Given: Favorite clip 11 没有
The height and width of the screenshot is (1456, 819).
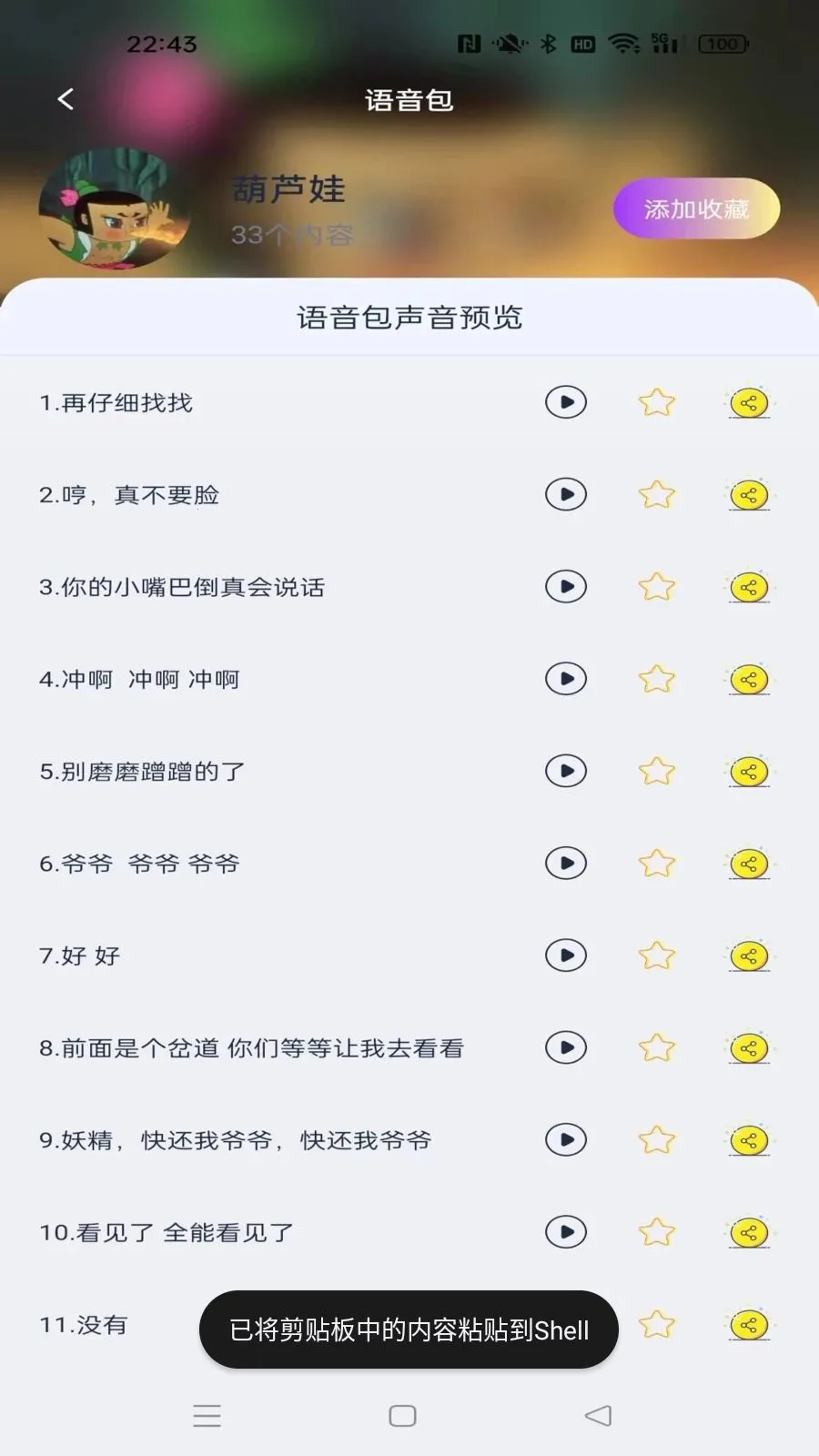Looking at the screenshot, I should tap(656, 1326).
